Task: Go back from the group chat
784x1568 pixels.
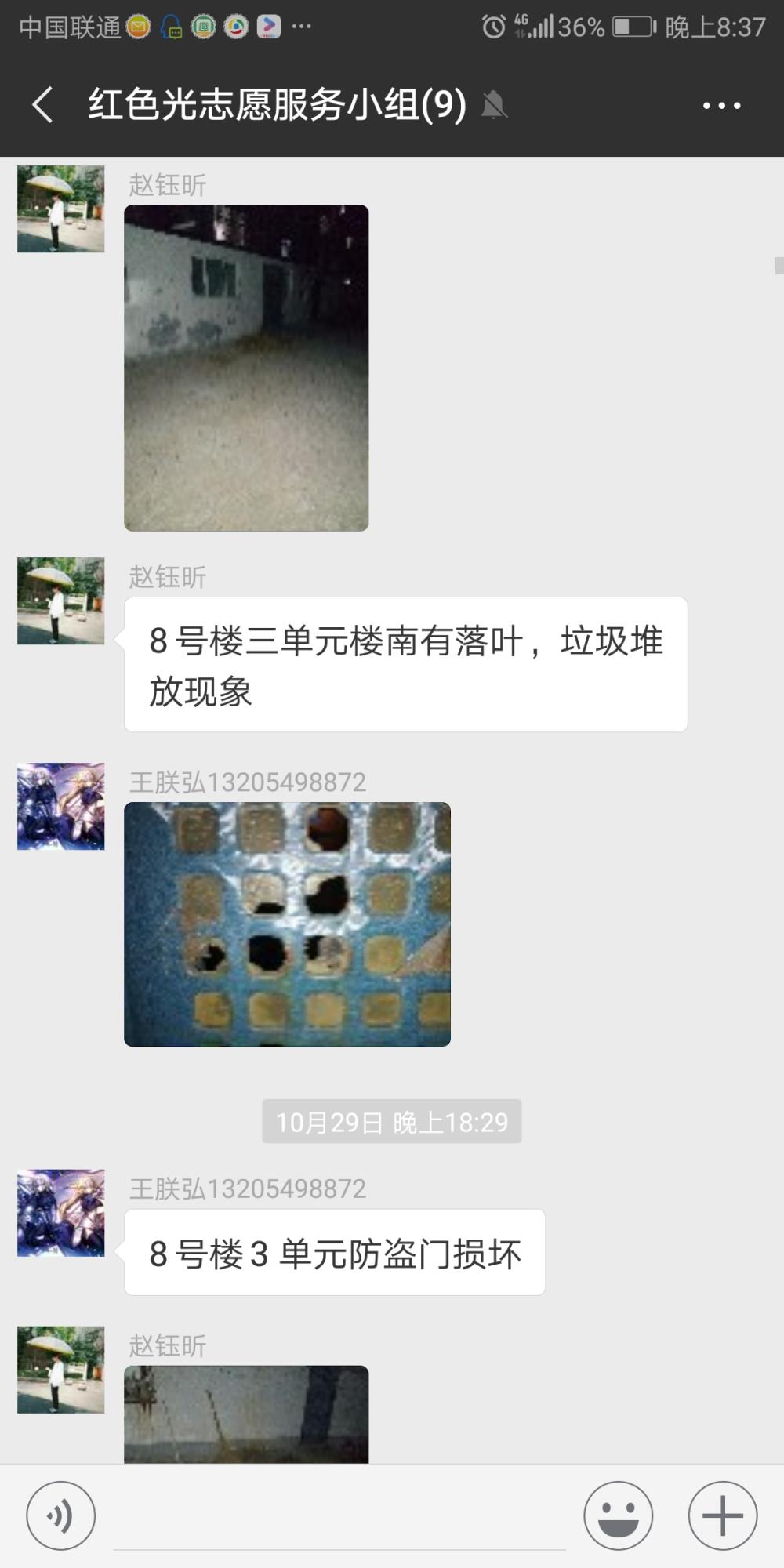Action: (x=42, y=105)
